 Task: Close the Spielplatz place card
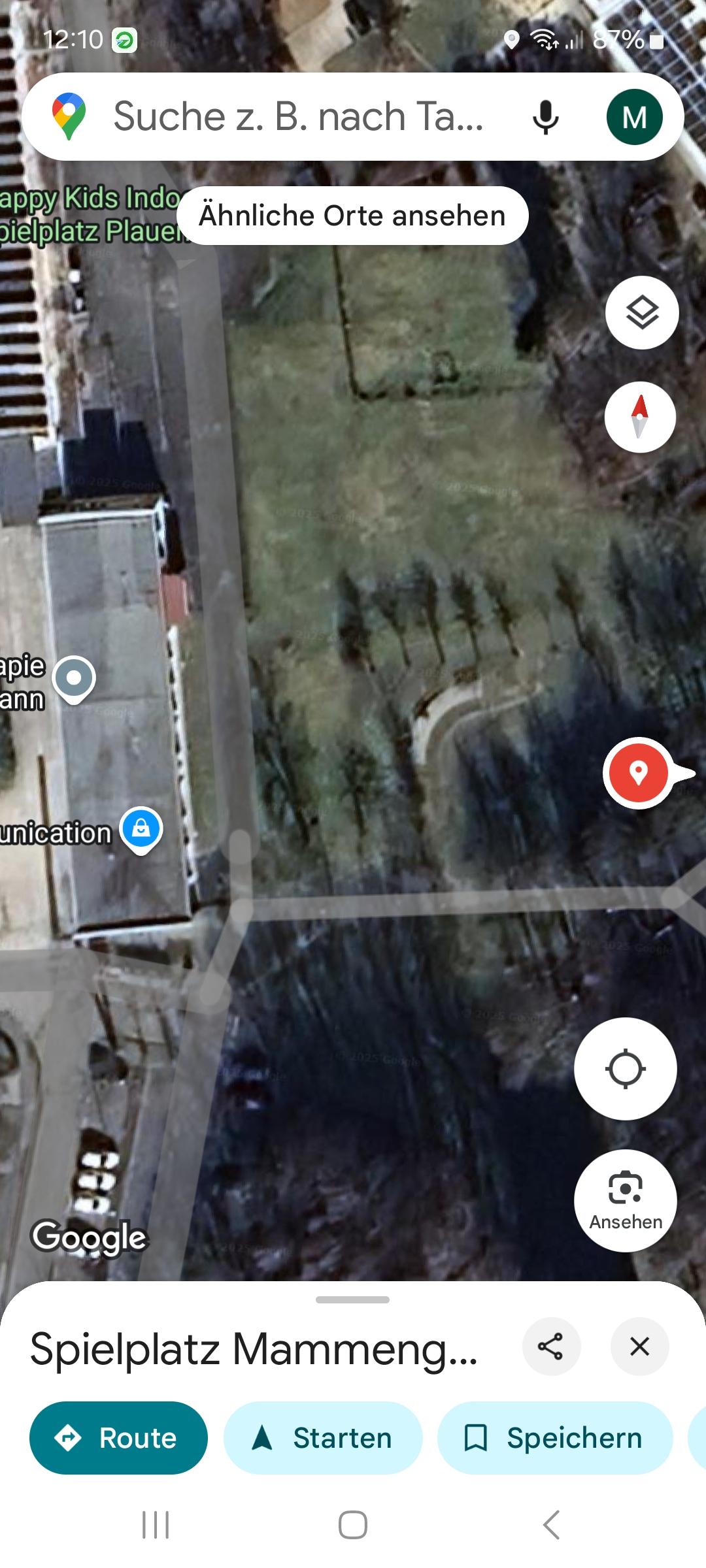tap(639, 1347)
